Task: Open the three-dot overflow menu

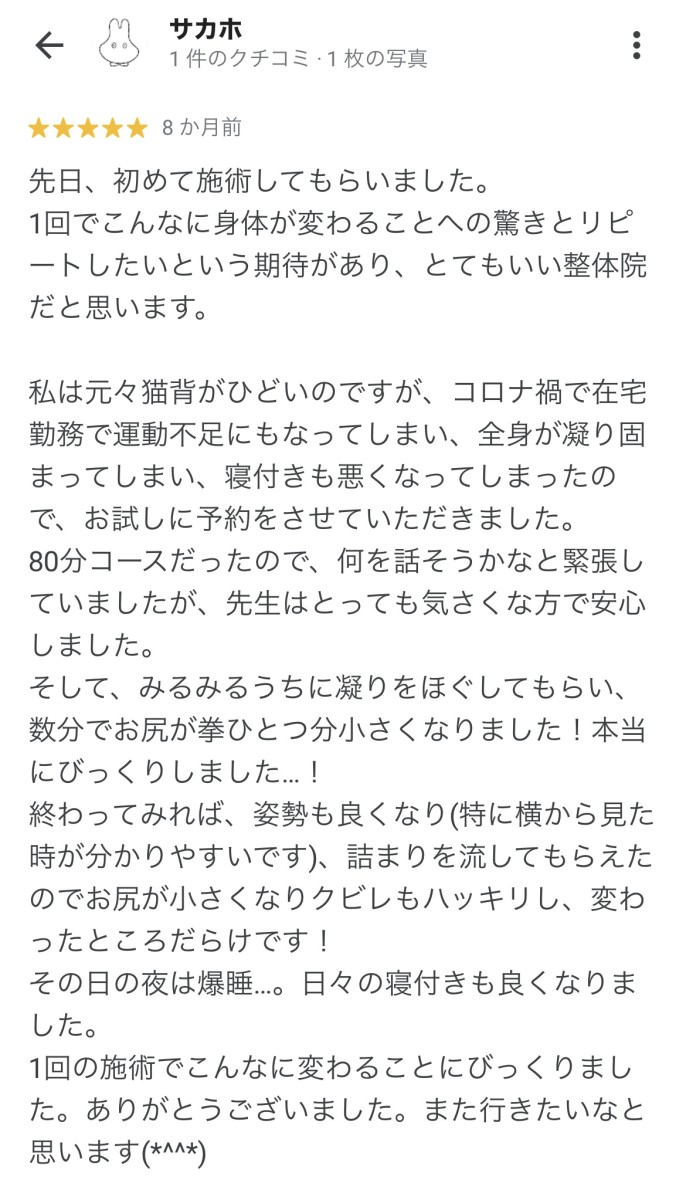Action: click(637, 45)
